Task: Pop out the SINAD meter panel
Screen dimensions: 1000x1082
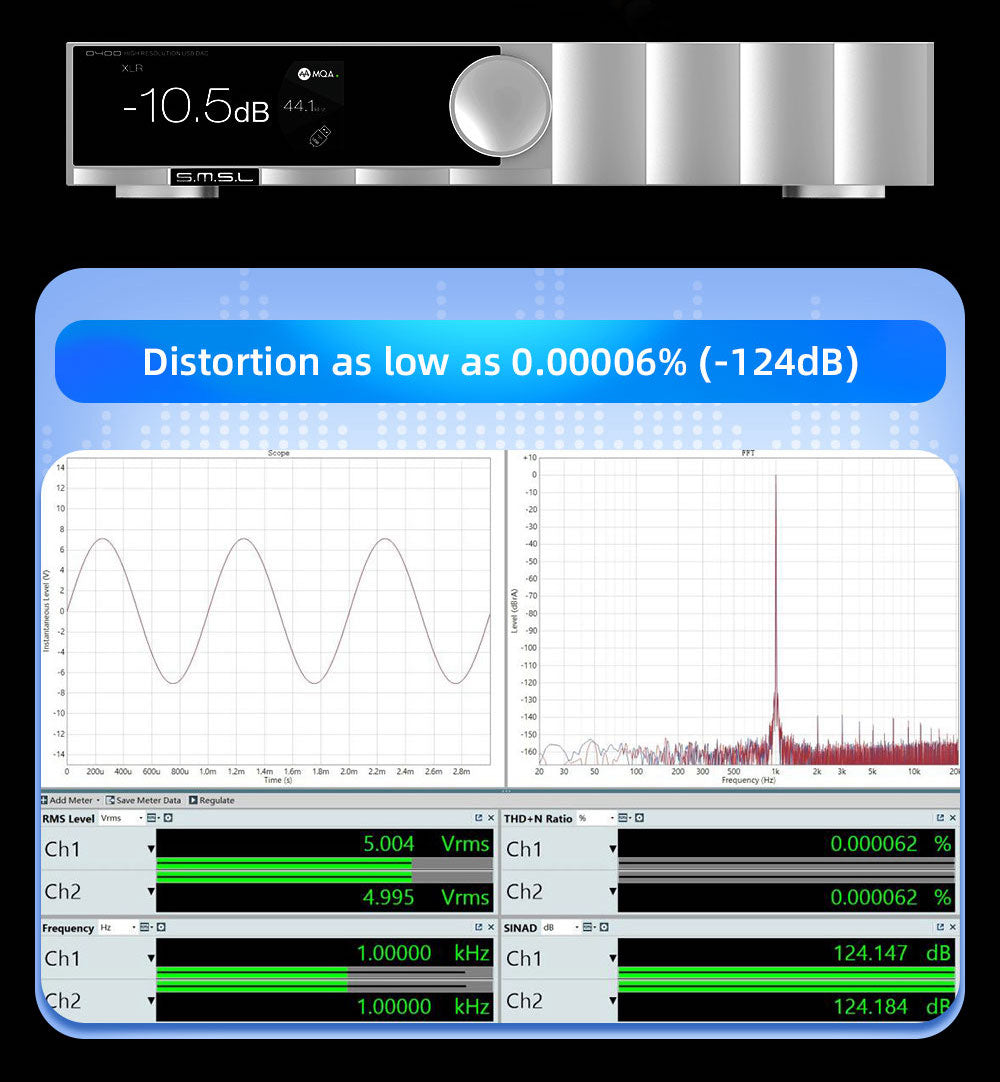Action: pos(939,927)
